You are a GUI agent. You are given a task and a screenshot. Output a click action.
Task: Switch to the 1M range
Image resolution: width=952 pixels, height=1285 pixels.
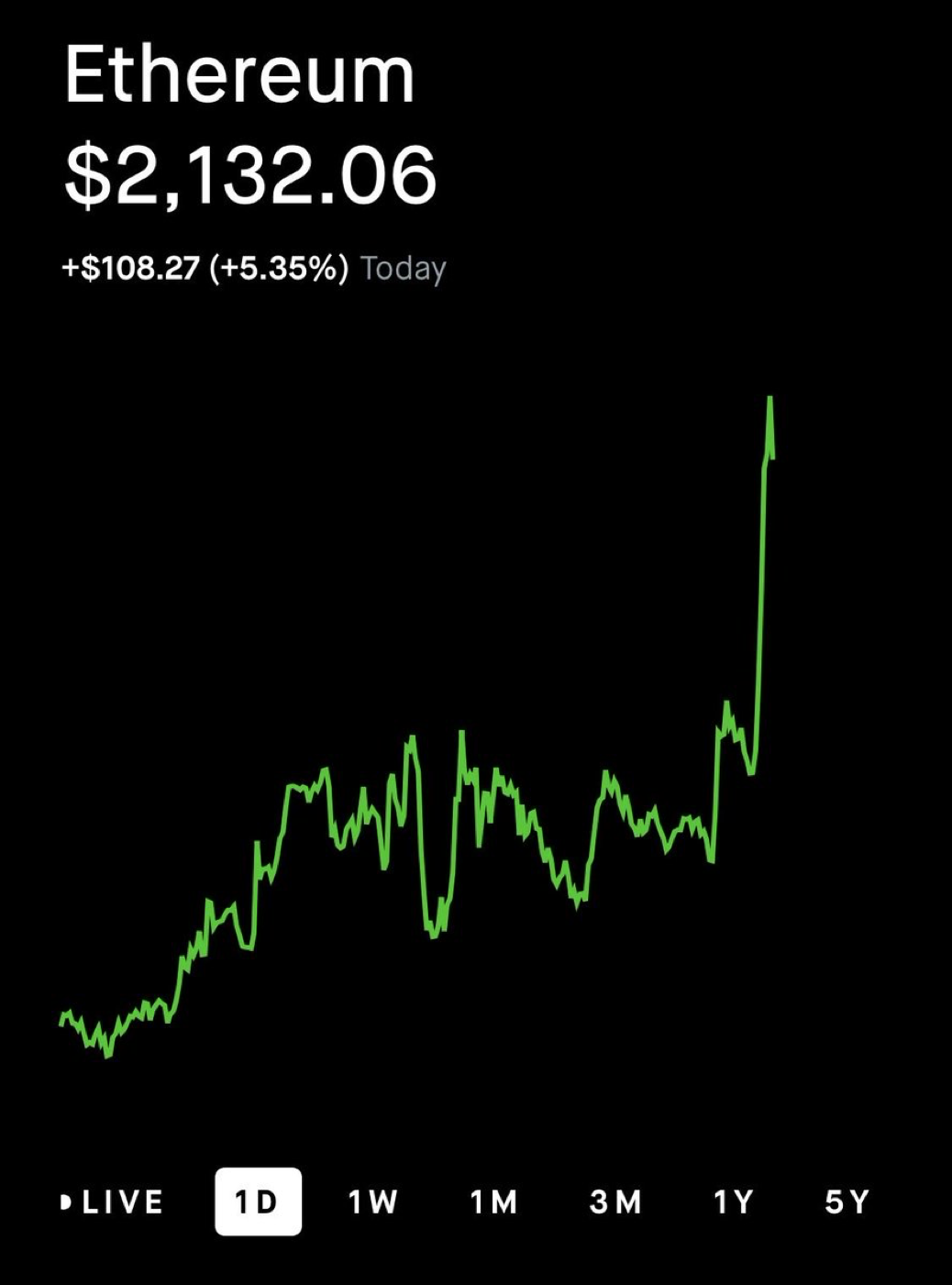point(494,1202)
